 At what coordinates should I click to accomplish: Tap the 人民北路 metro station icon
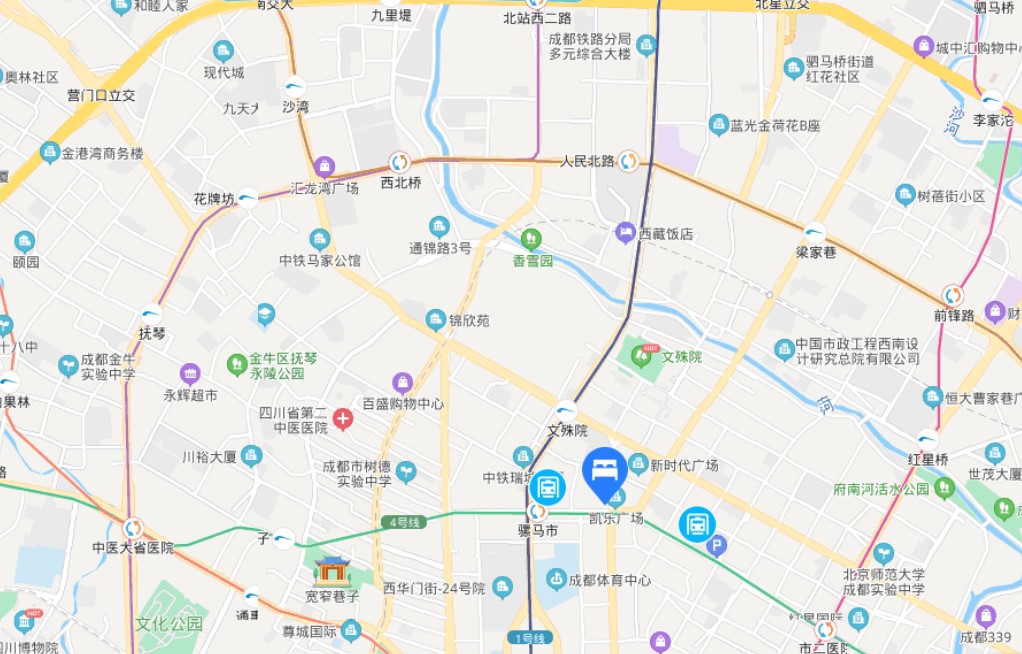click(628, 160)
